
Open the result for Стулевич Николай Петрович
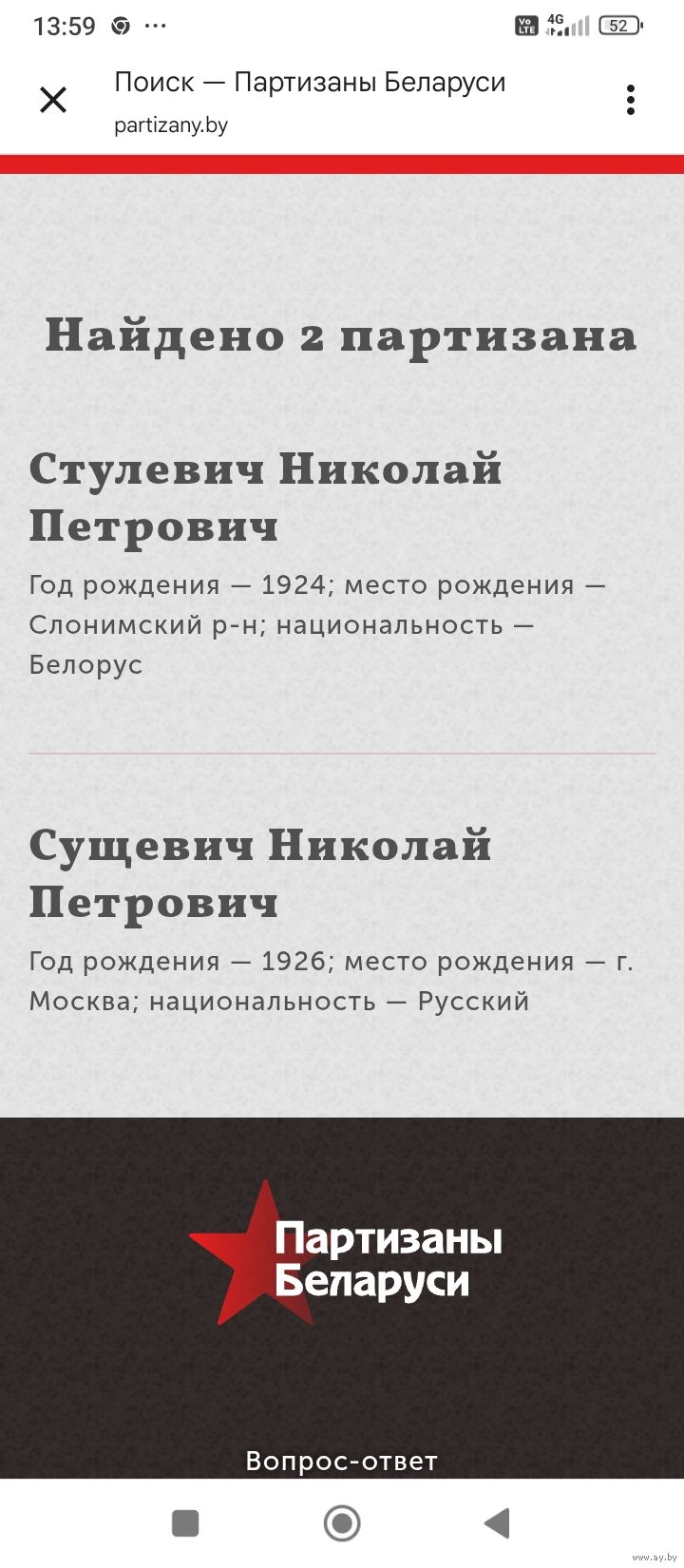265,497
